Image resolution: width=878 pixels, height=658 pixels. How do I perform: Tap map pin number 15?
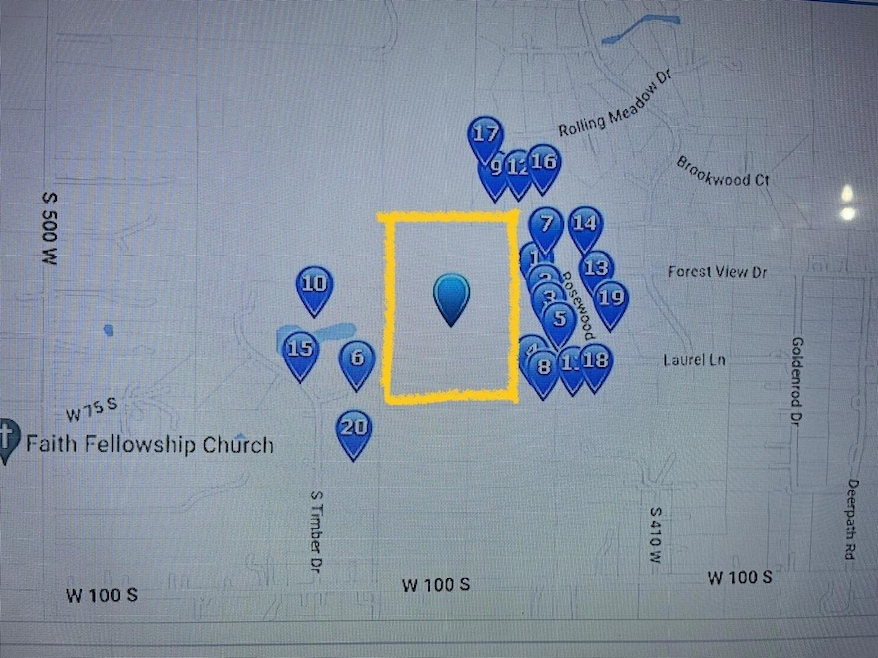tap(299, 351)
